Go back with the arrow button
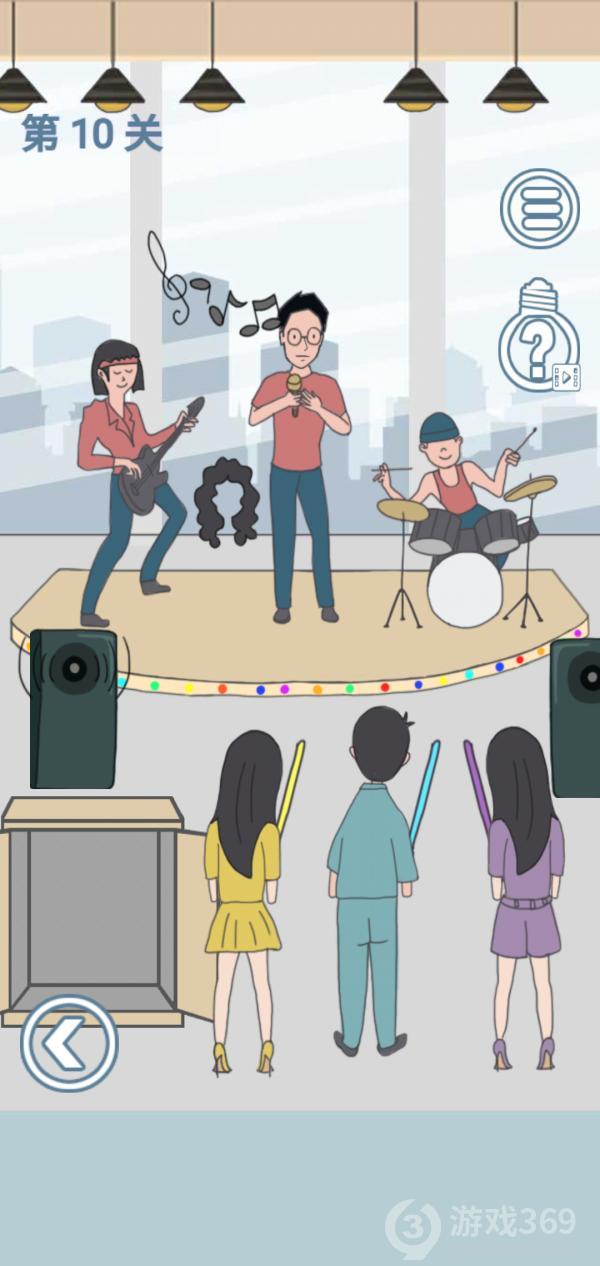The image size is (600, 1266). [x=69, y=1043]
